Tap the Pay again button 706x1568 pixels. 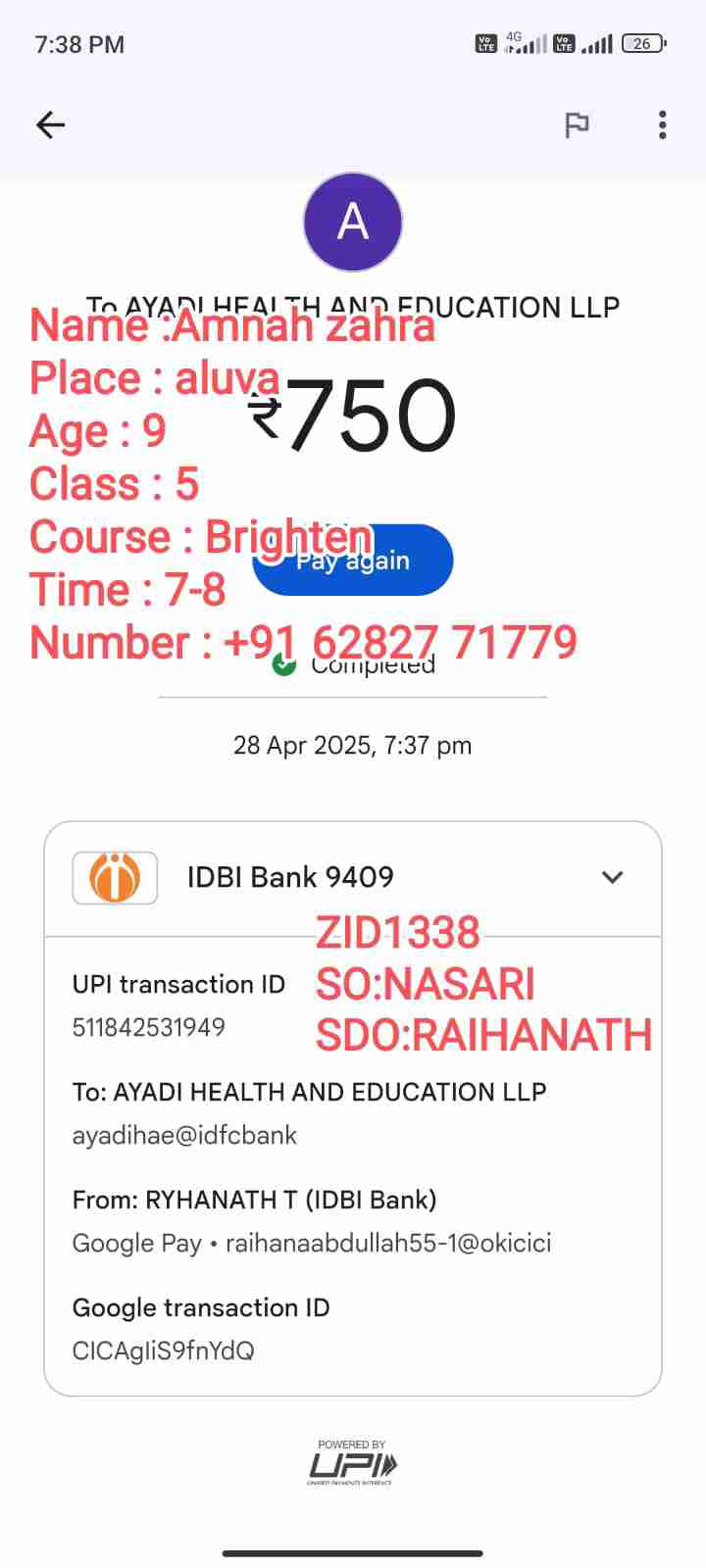412,562
